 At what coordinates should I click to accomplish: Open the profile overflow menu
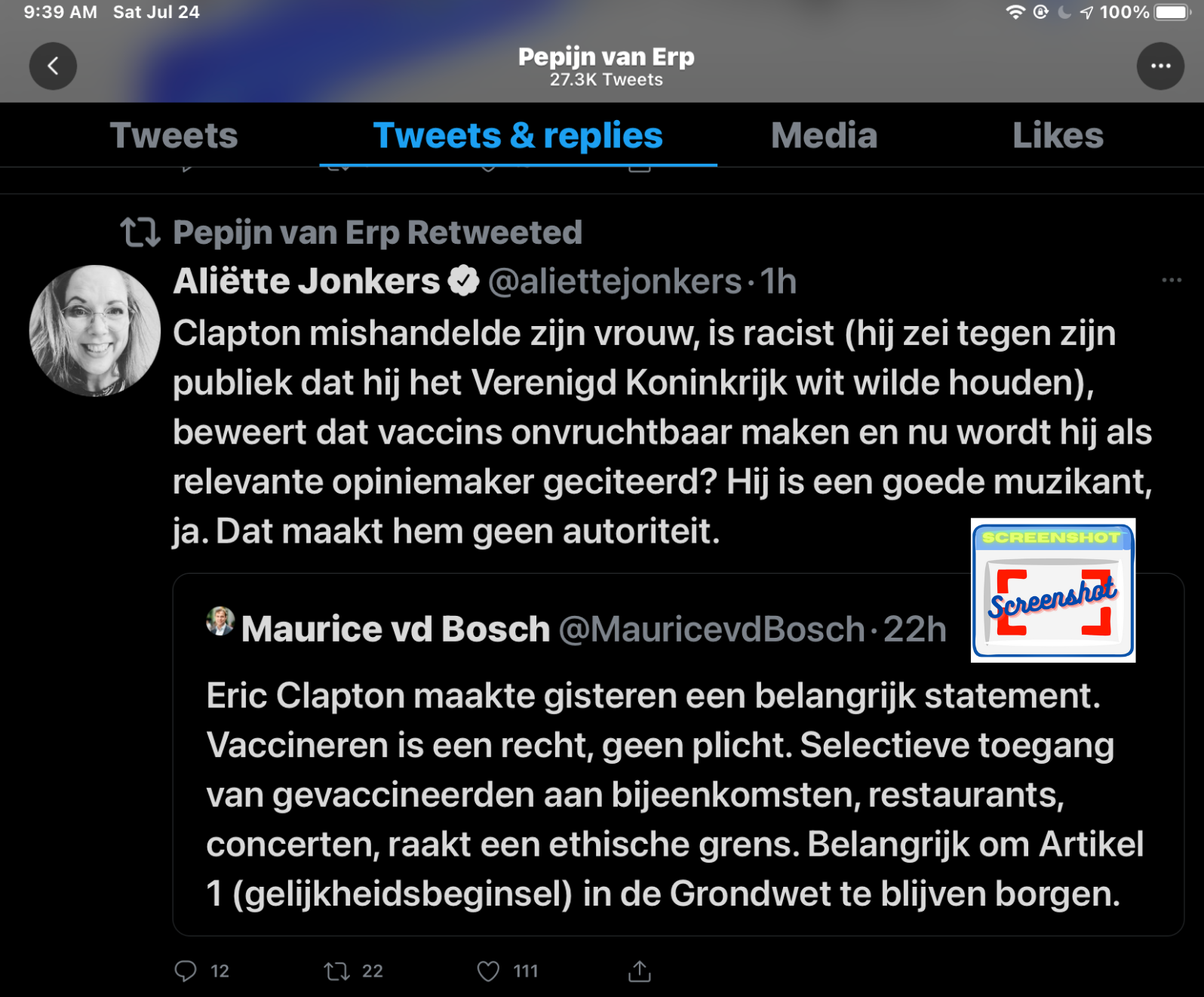1159,66
